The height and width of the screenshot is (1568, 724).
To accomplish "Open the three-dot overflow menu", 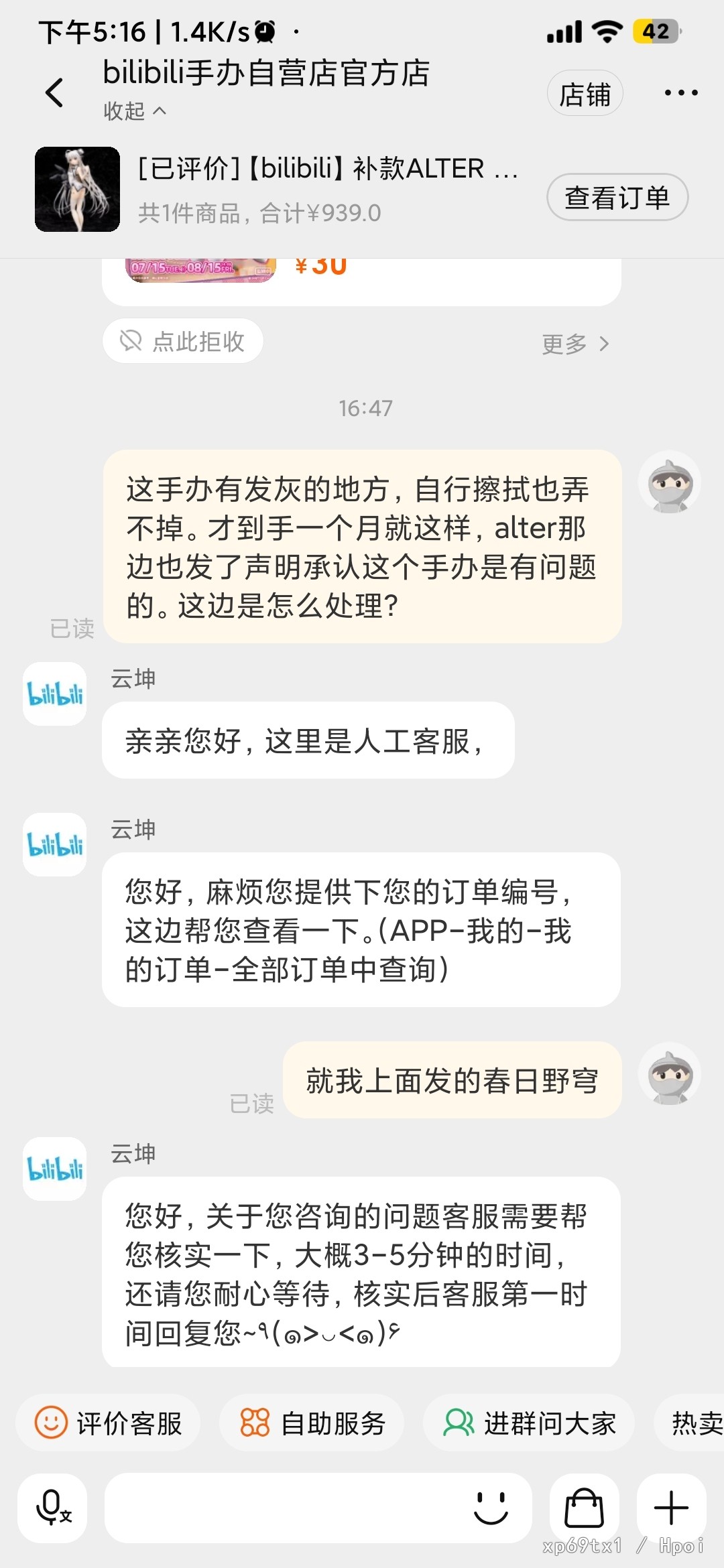I will (681, 92).
